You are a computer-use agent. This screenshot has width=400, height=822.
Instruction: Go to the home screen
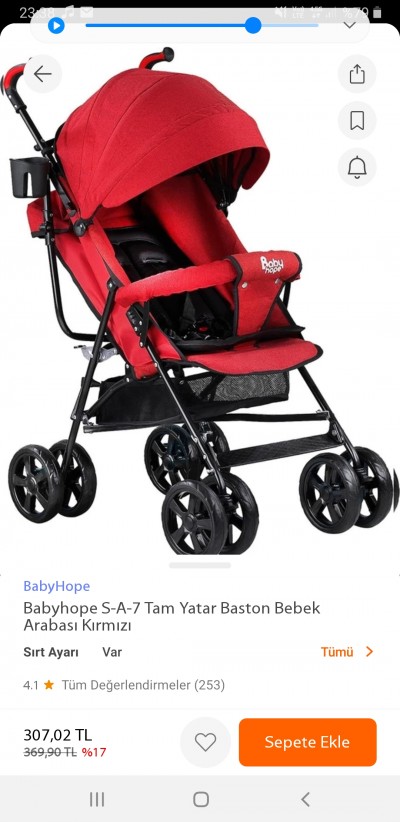(x=201, y=799)
